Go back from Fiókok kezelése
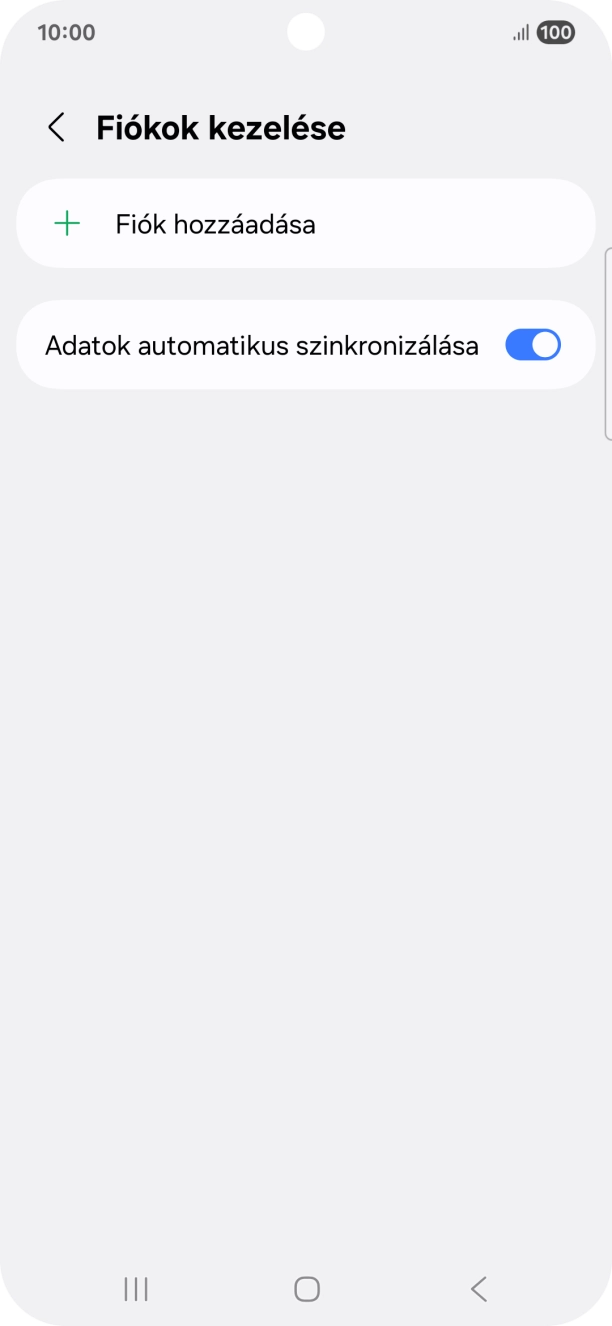This screenshot has height=1326, width=612. pos(57,128)
